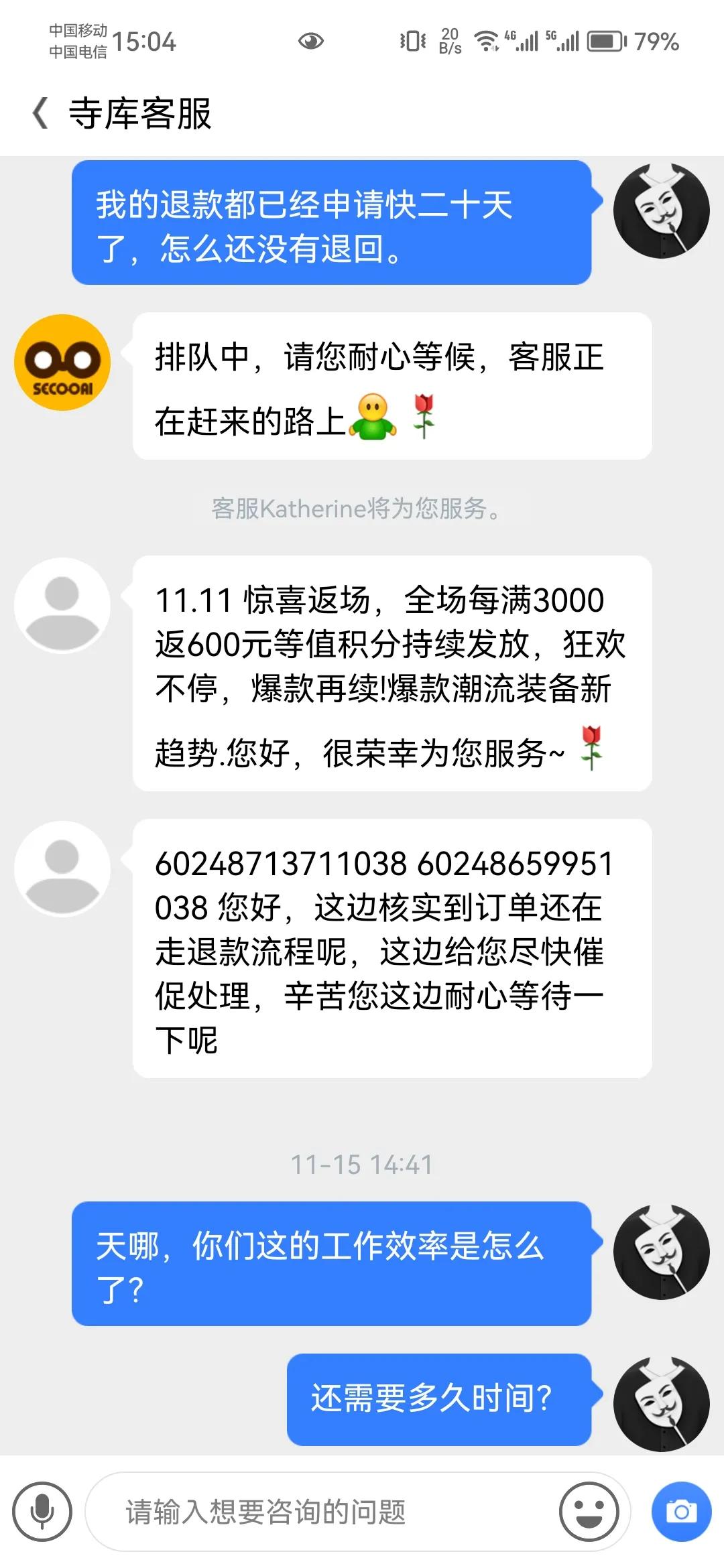The image size is (724, 1568).
Task: Tap the Secoo logo avatar in the chat
Action: (x=62, y=361)
